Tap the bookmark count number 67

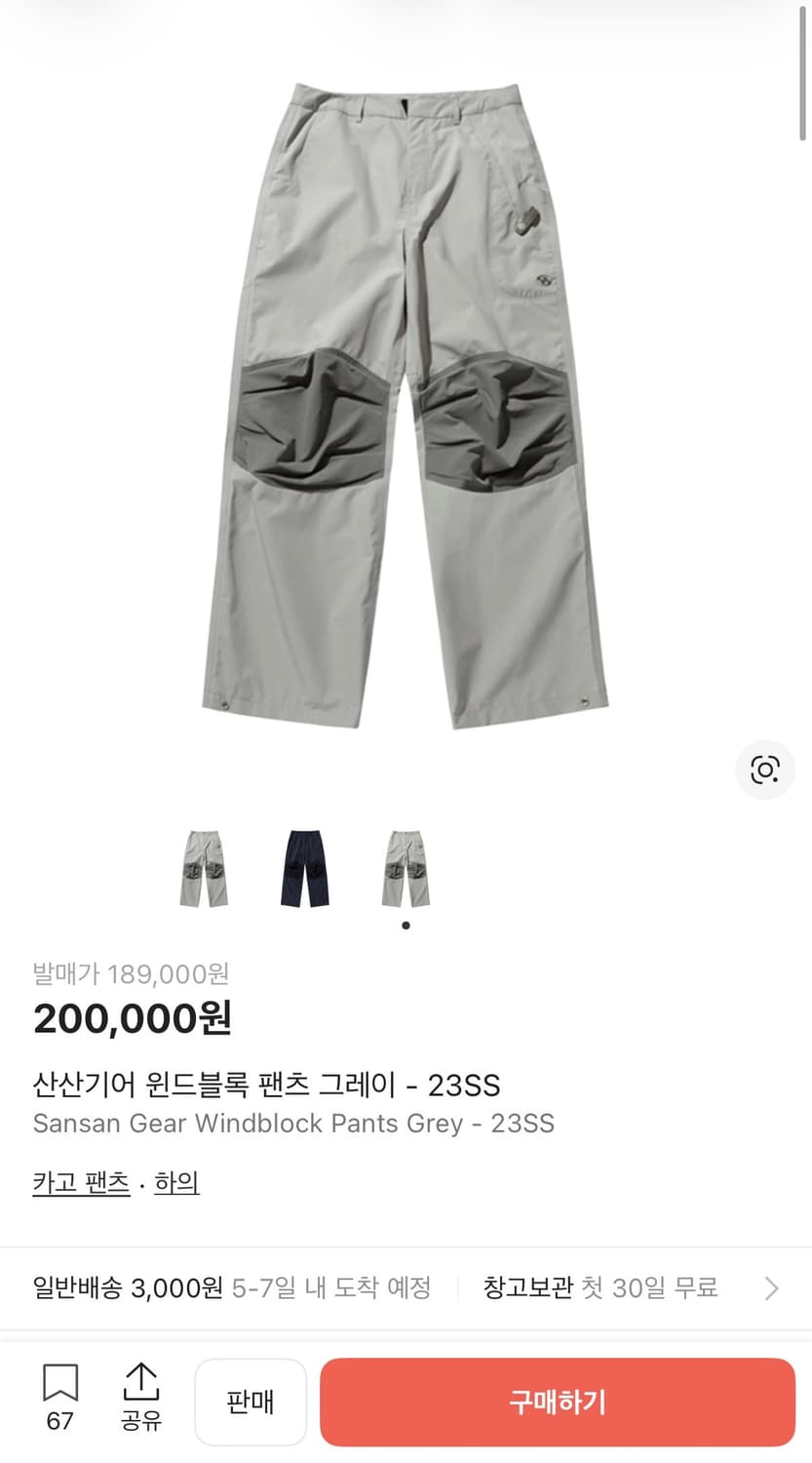pyautogui.click(x=59, y=1424)
